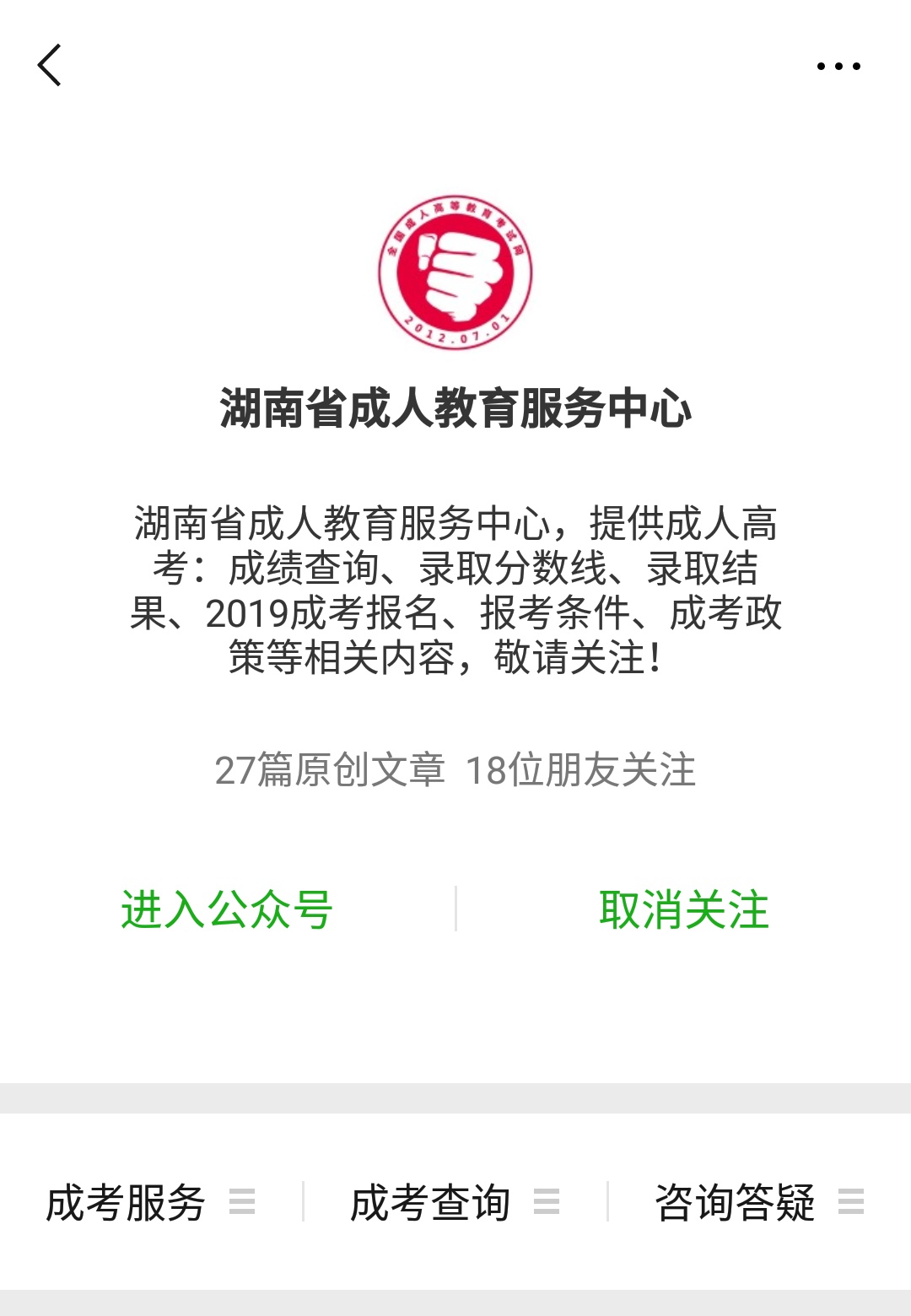
Task: Go back to the previous screen
Action: [x=50, y=66]
